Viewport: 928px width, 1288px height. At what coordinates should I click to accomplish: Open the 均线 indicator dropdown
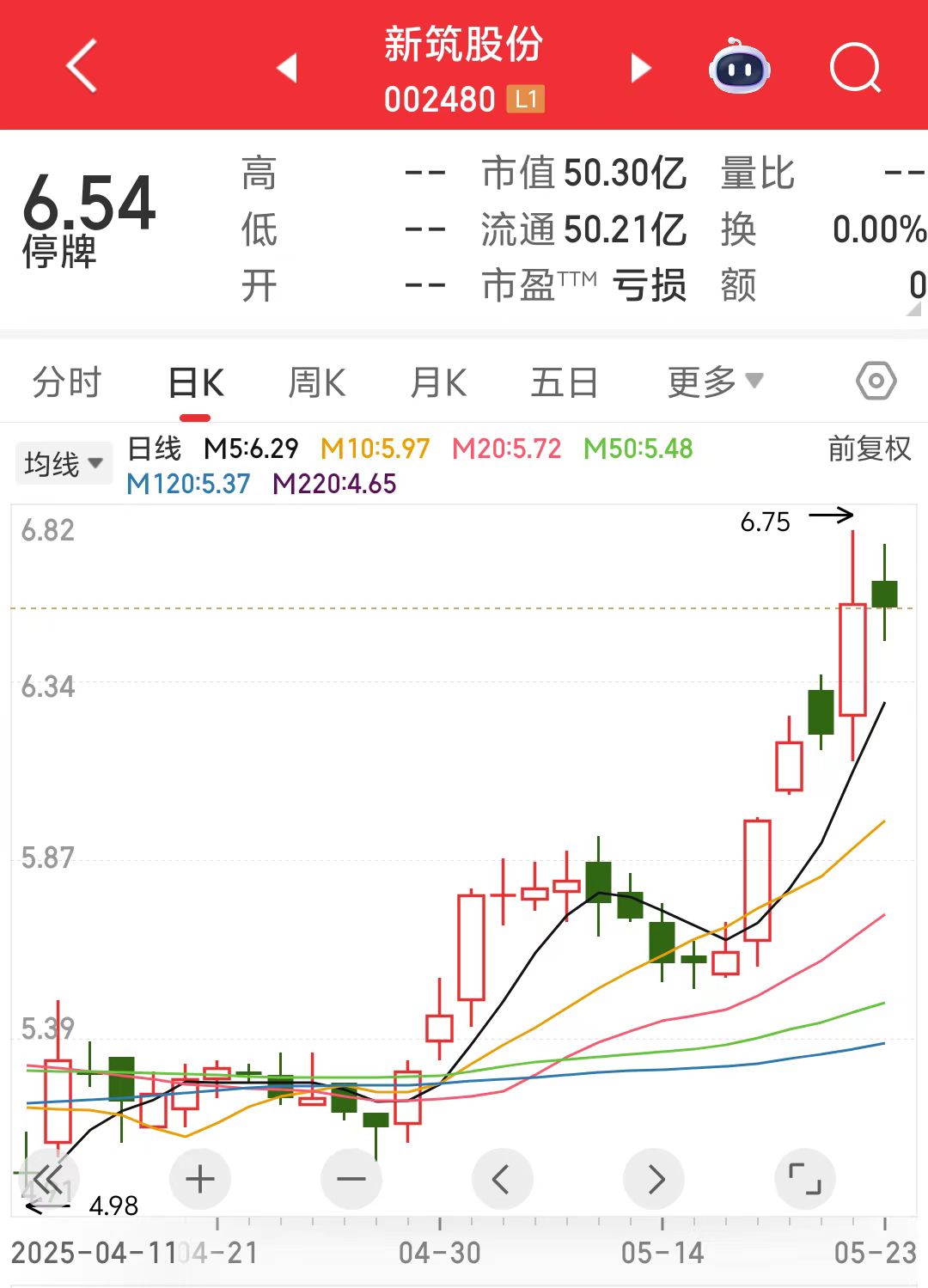(64, 464)
